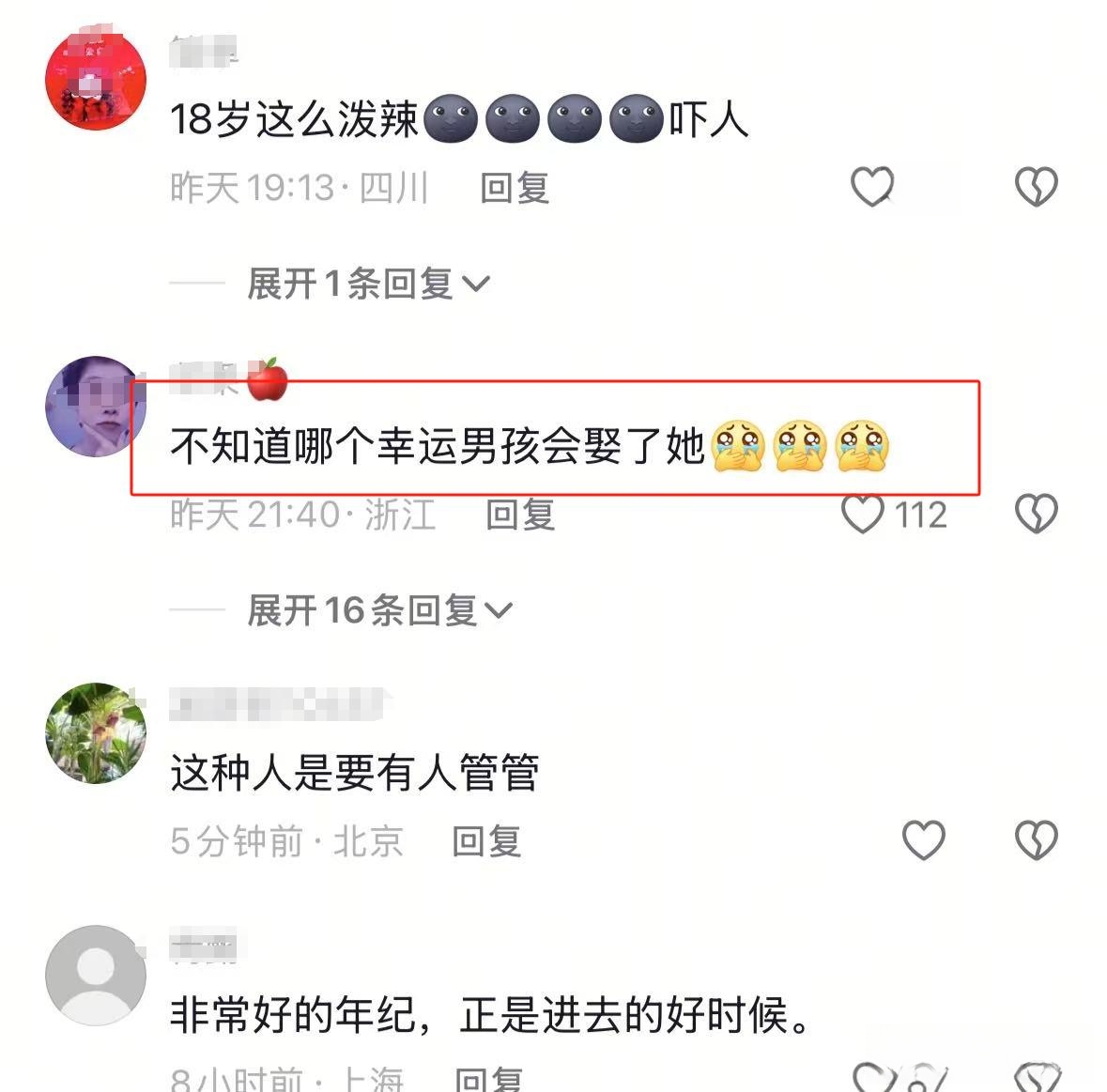Dislike the comment '这种人是要有人管管'
This screenshot has height=1092, width=1107.
(x=1036, y=839)
